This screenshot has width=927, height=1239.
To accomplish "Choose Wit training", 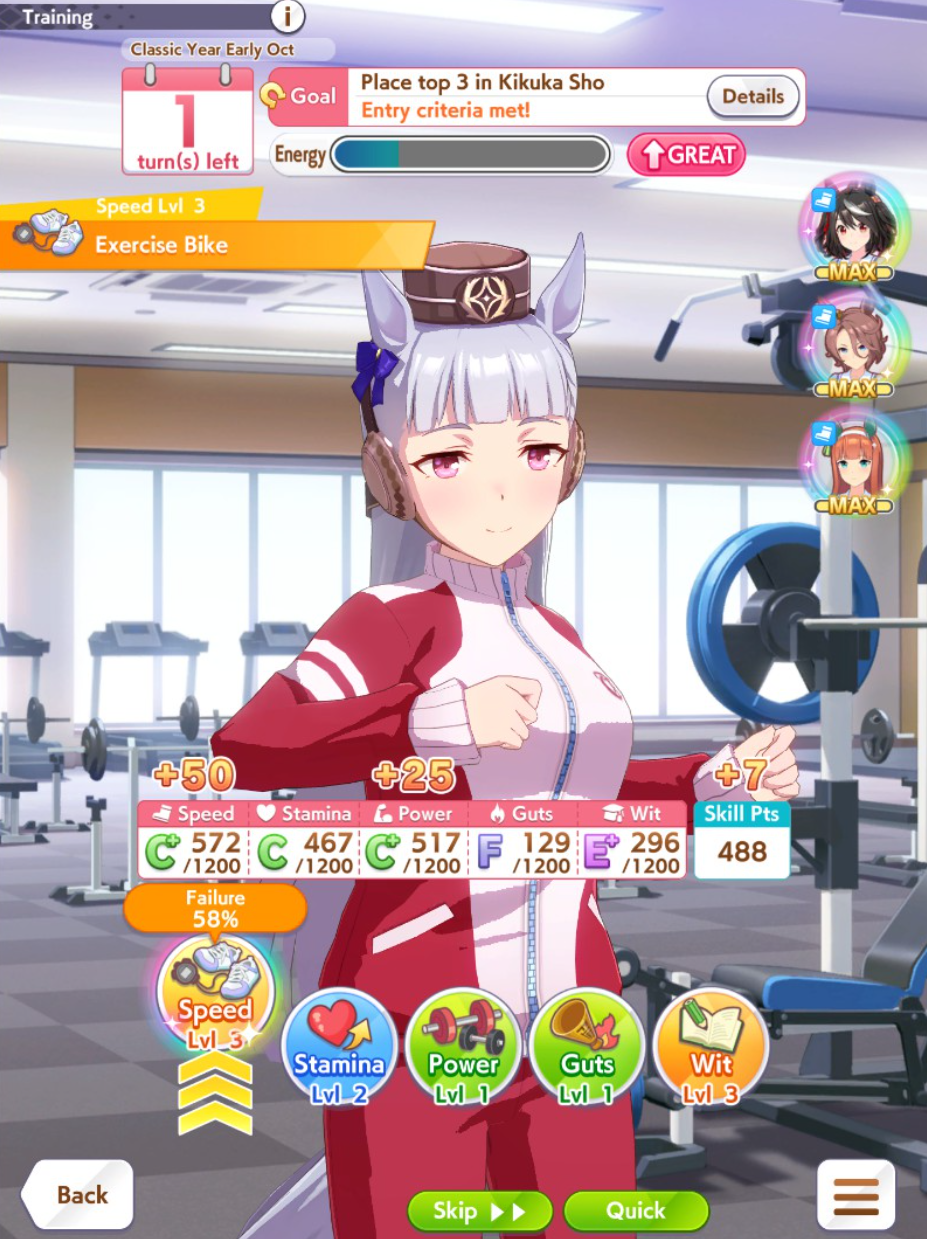I will pos(711,1047).
